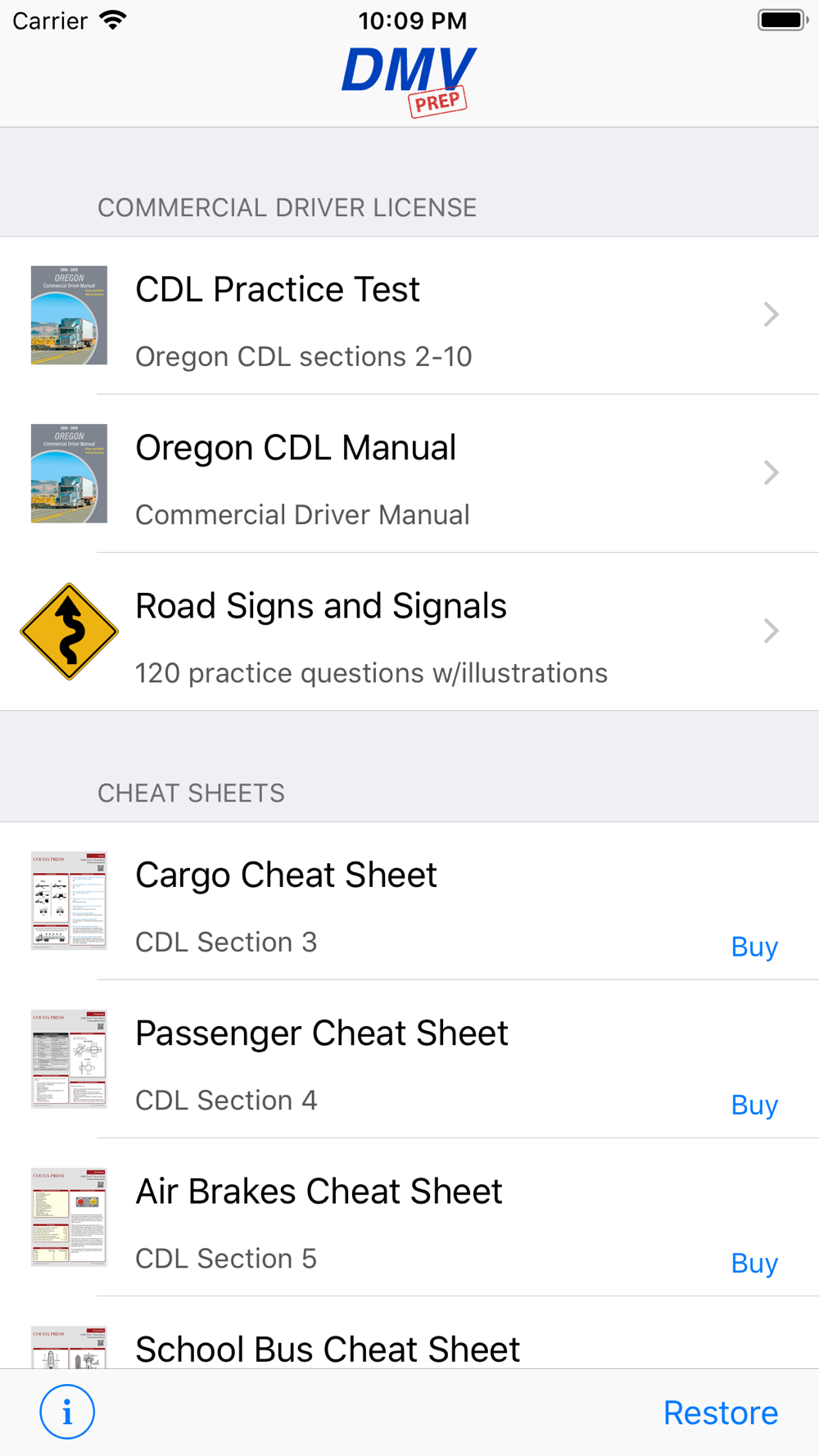
Task: Open the Oregon CDL Manual
Action: (x=409, y=473)
